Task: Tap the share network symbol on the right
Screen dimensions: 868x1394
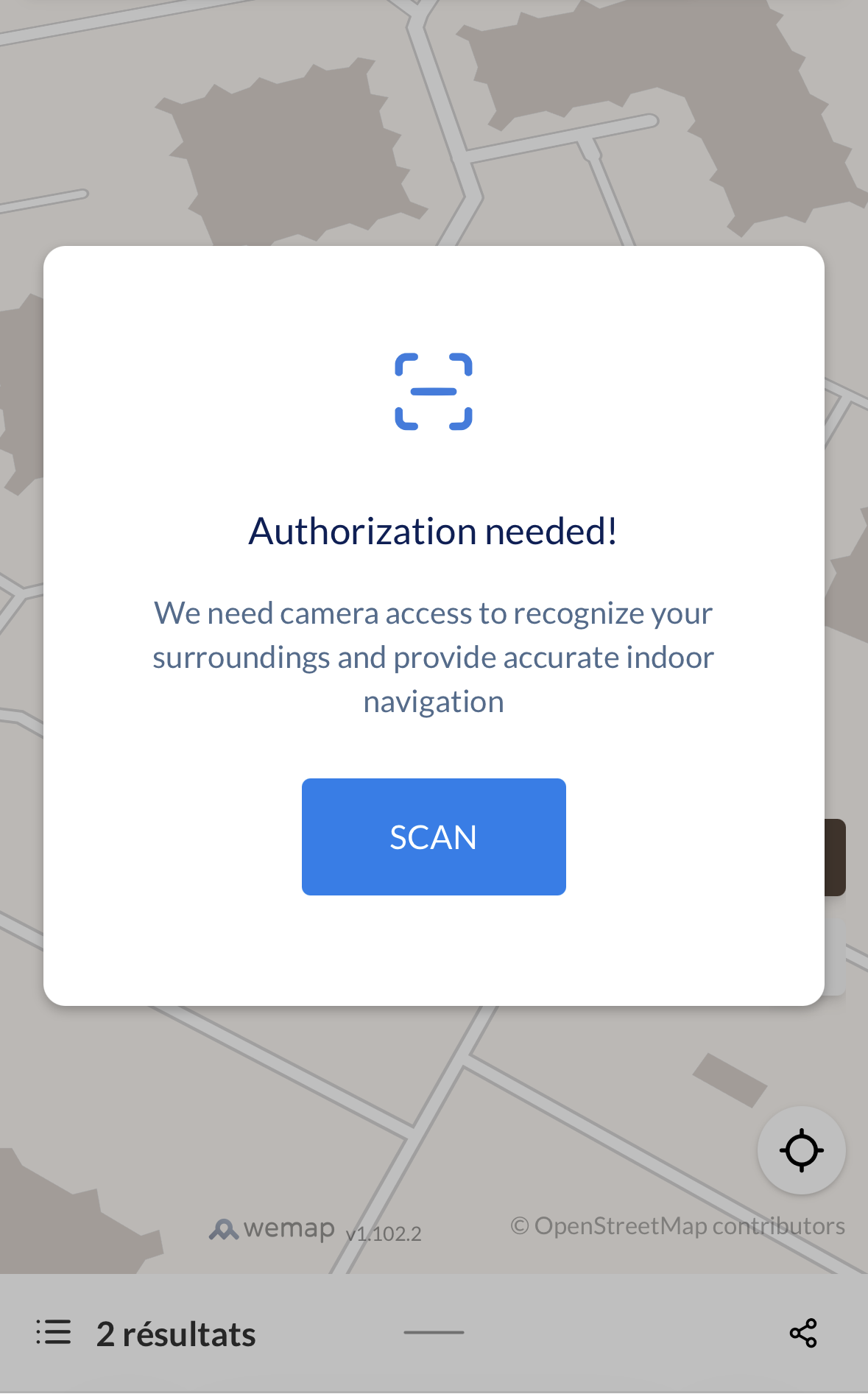Action: click(802, 1333)
